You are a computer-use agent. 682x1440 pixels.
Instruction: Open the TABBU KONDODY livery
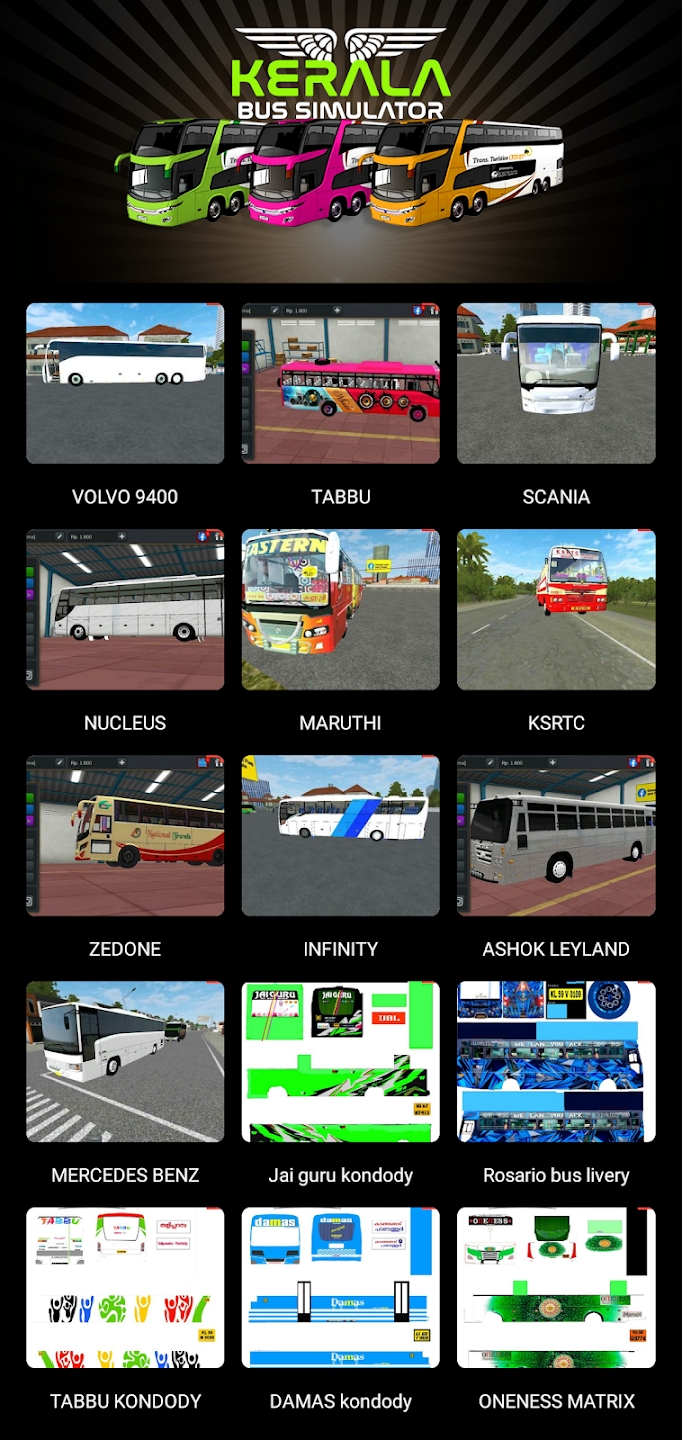[125, 1288]
